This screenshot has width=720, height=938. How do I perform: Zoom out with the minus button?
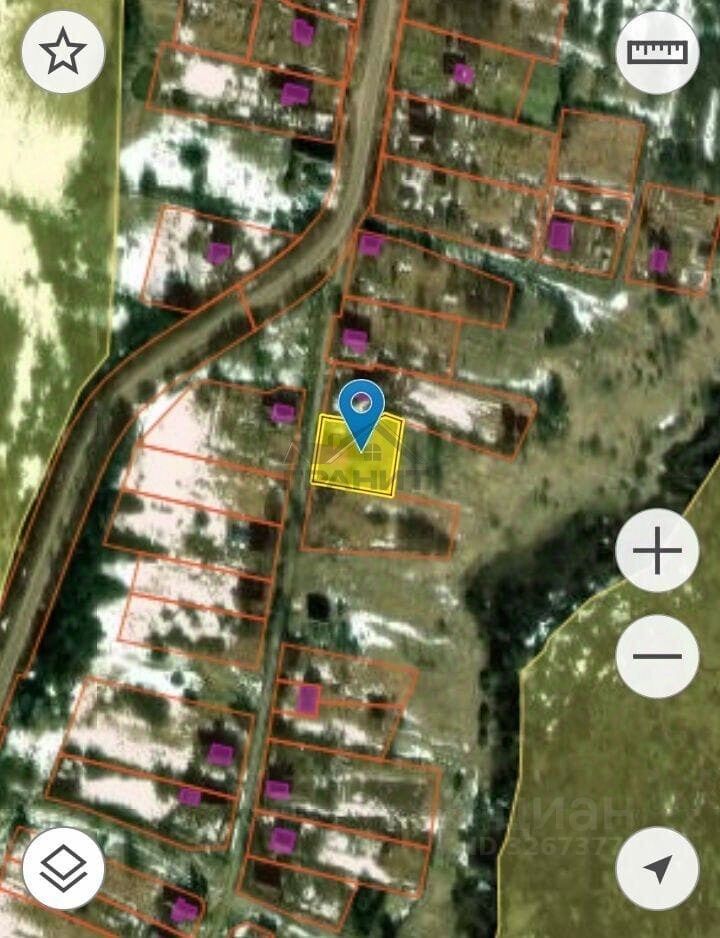(x=657, y=656)
